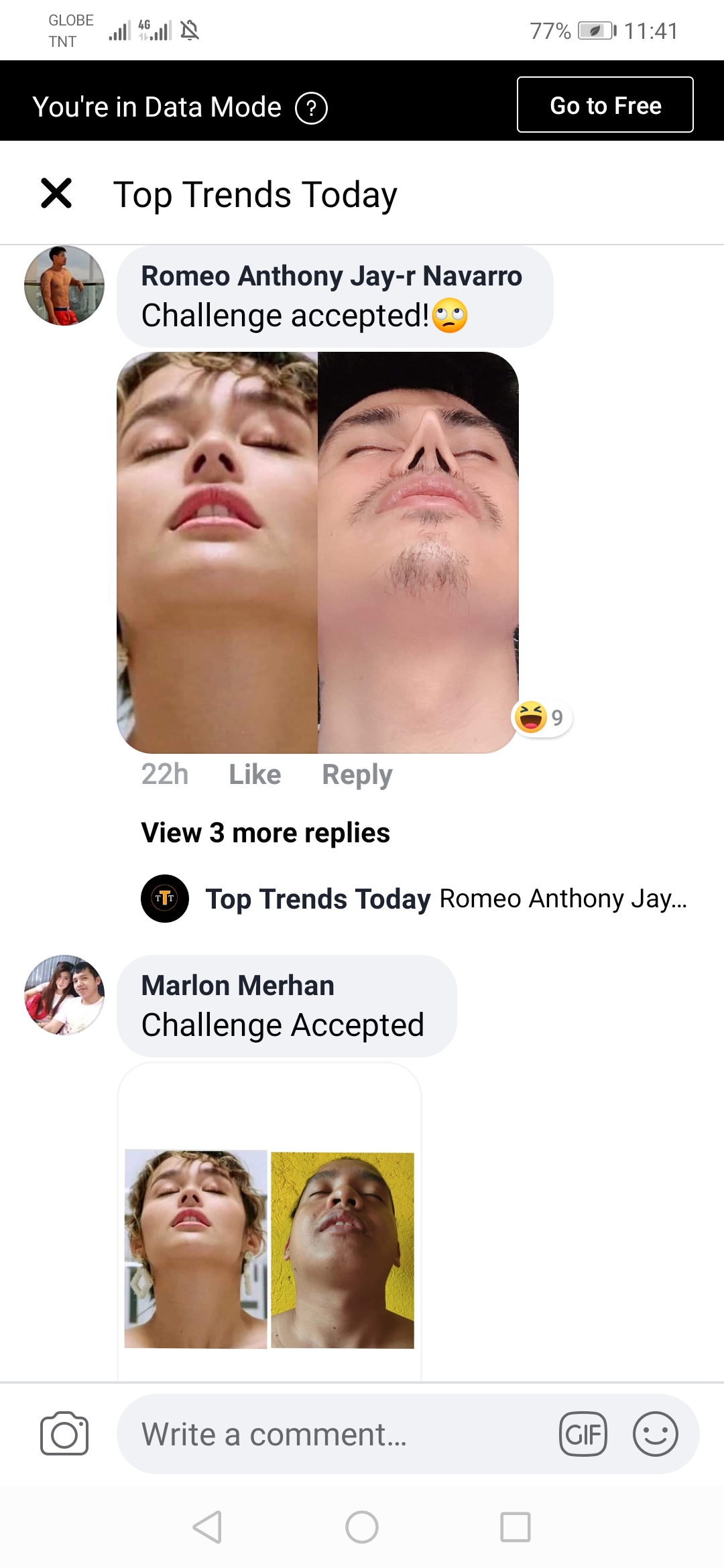Go to the home screen
Image resolution: width=724 pixels, height=1568 pixels.
pos(362,1527)
